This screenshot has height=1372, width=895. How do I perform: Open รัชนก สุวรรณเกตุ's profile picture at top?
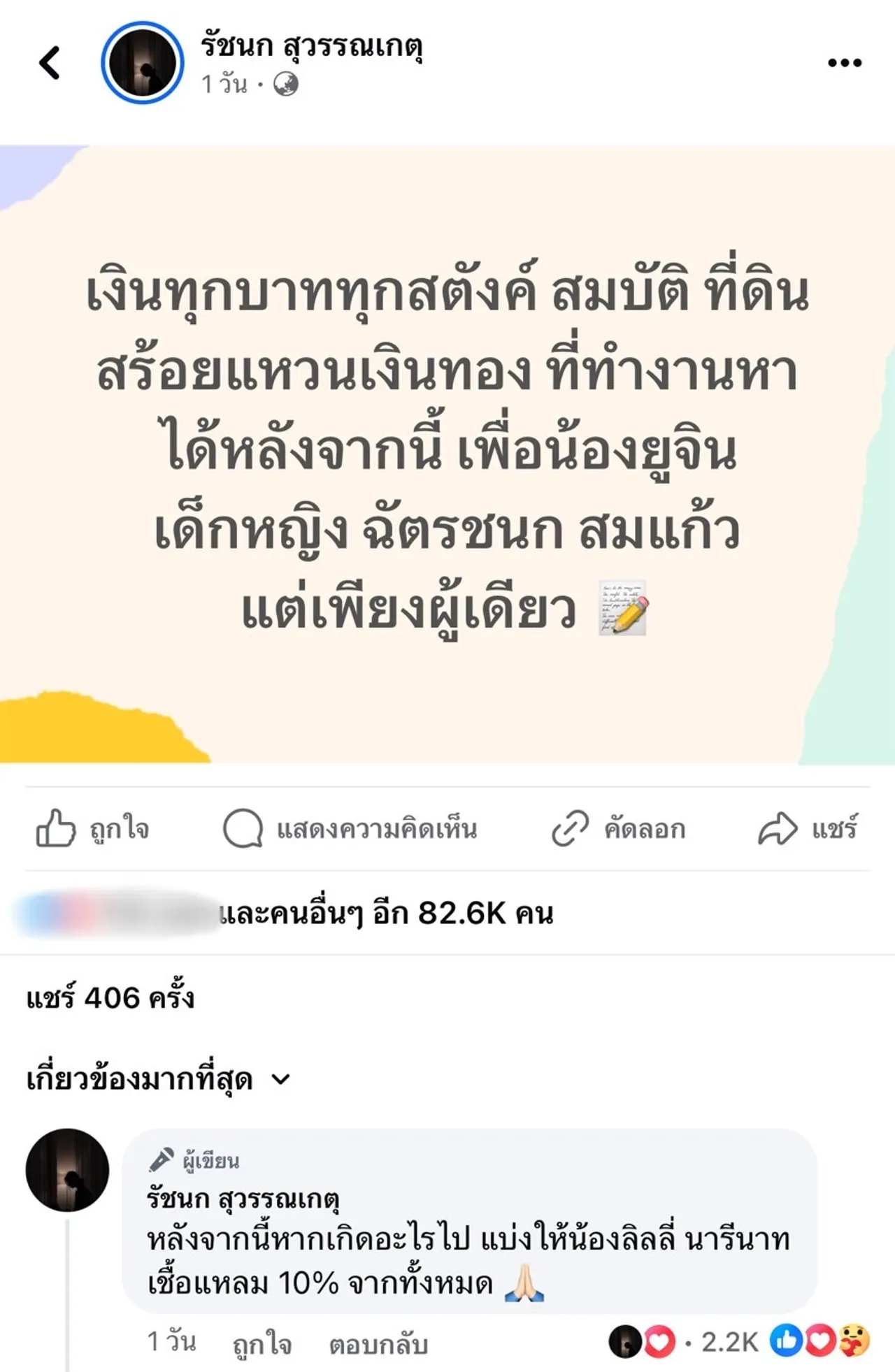pos(143,63)
